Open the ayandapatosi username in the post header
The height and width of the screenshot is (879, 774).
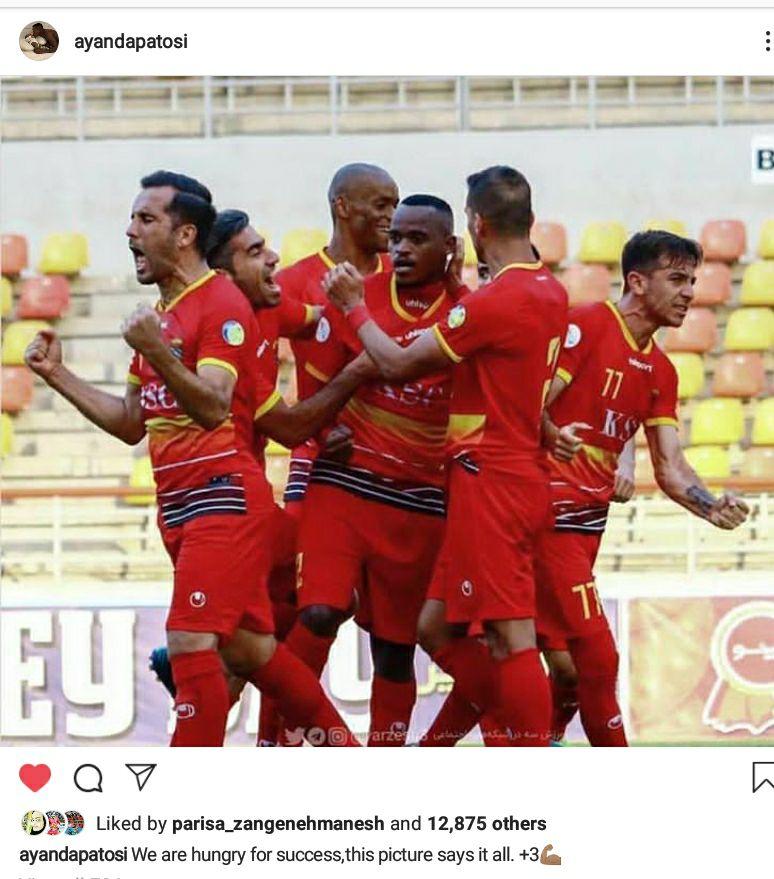pyautogui.click(x=131, y=42)
